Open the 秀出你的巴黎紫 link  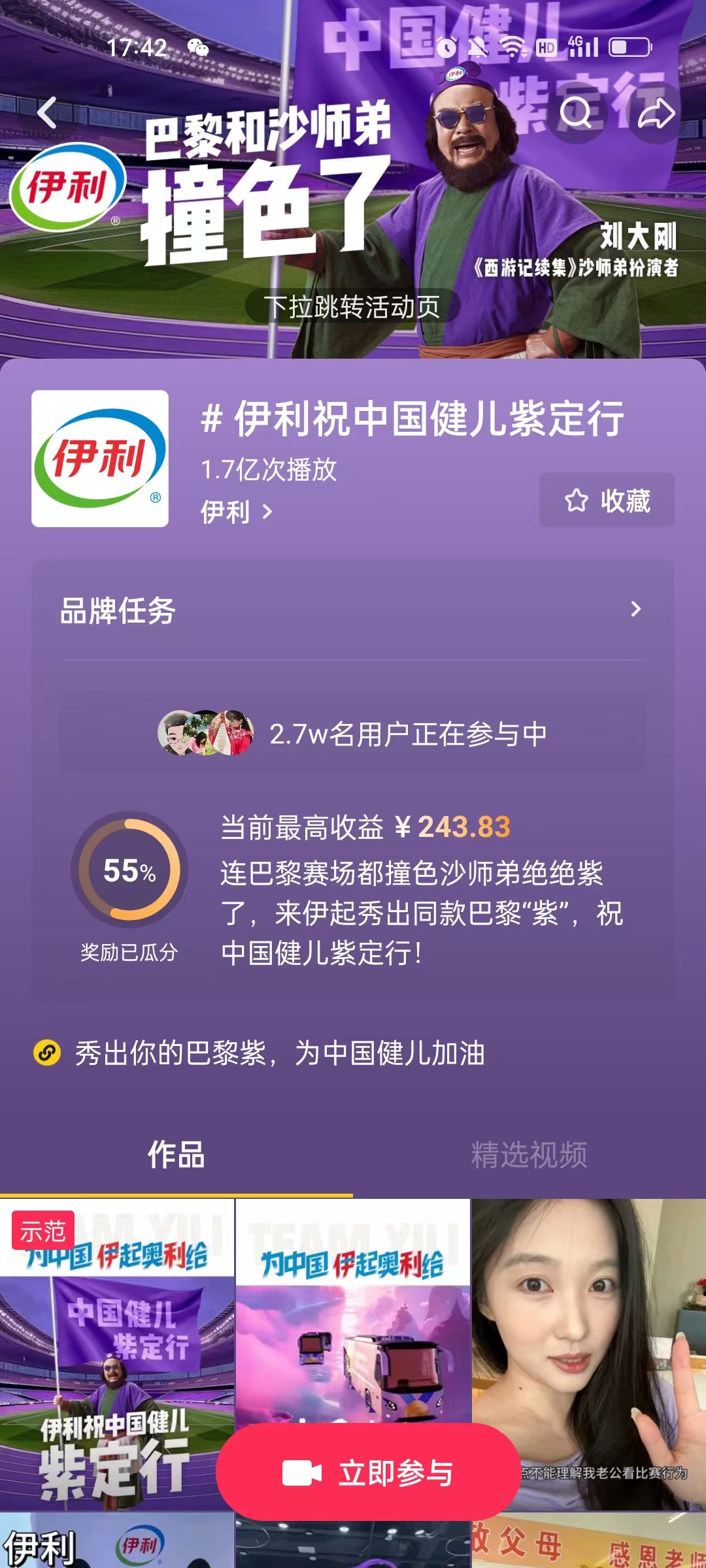(x=279, y=1053)
